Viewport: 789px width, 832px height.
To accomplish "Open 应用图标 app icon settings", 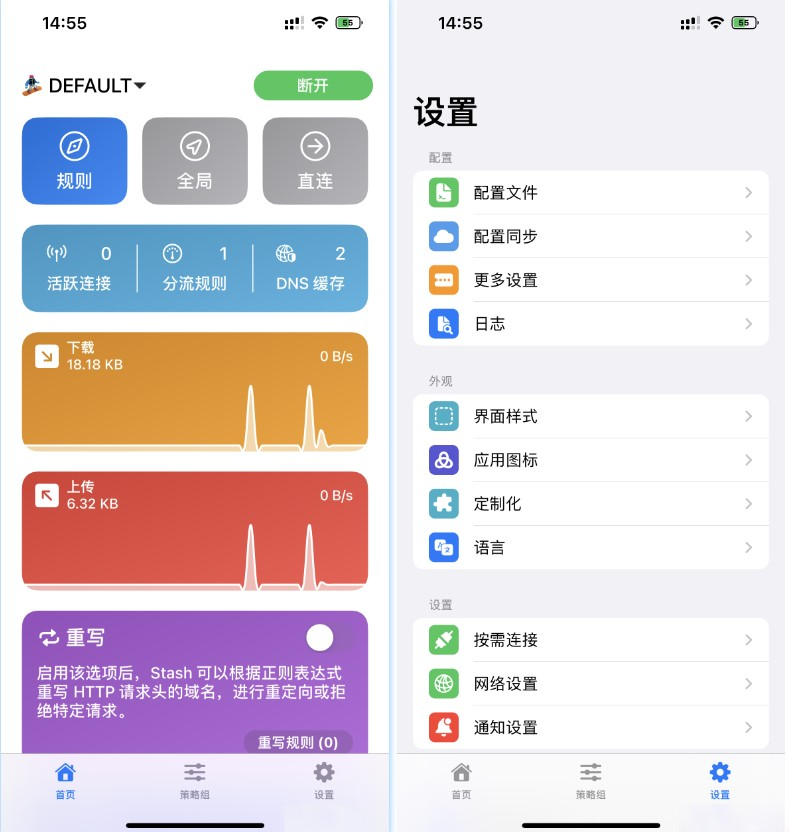I will coord(591,461).
